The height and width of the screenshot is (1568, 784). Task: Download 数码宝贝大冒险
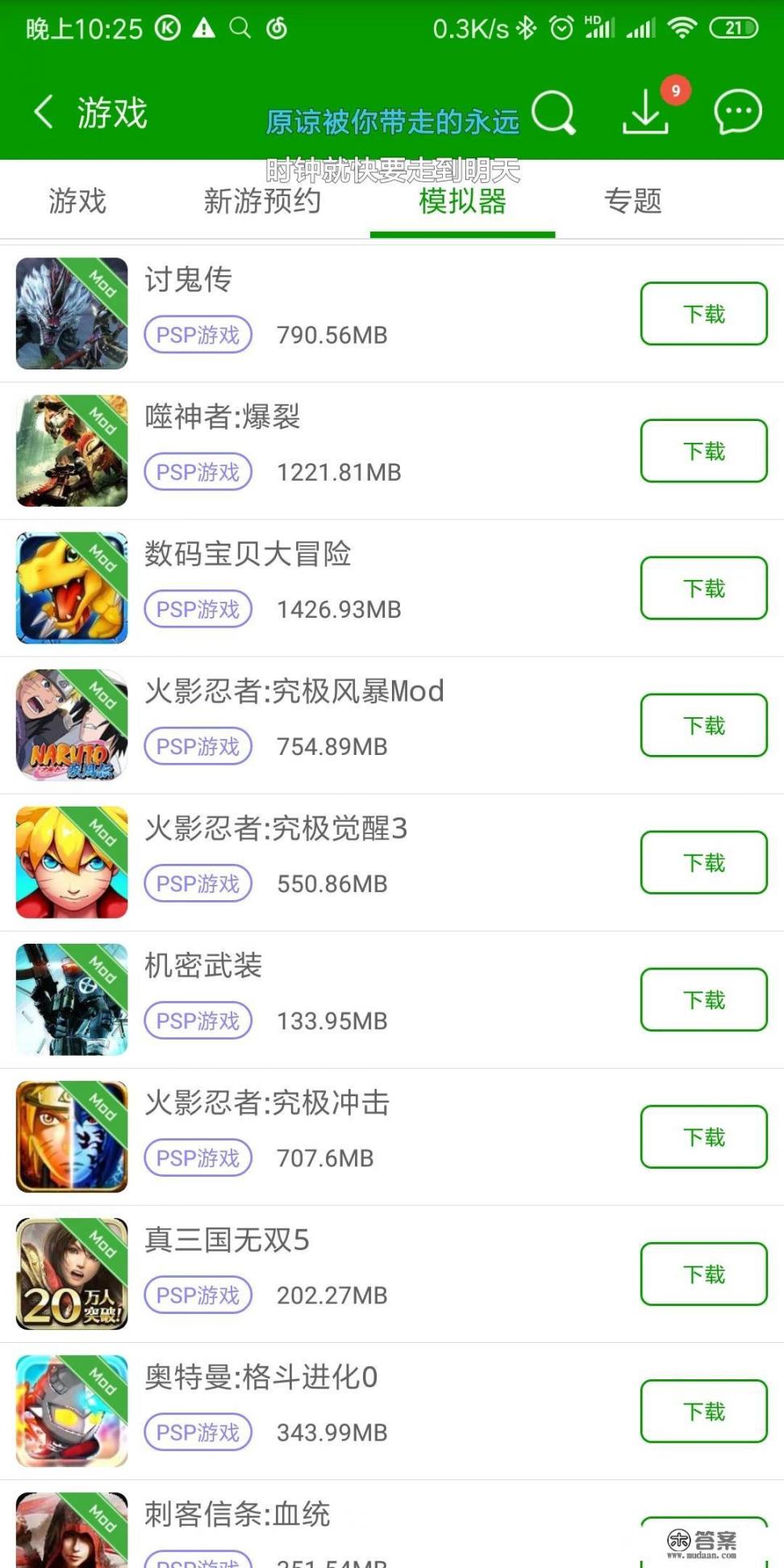pos(703,588)
